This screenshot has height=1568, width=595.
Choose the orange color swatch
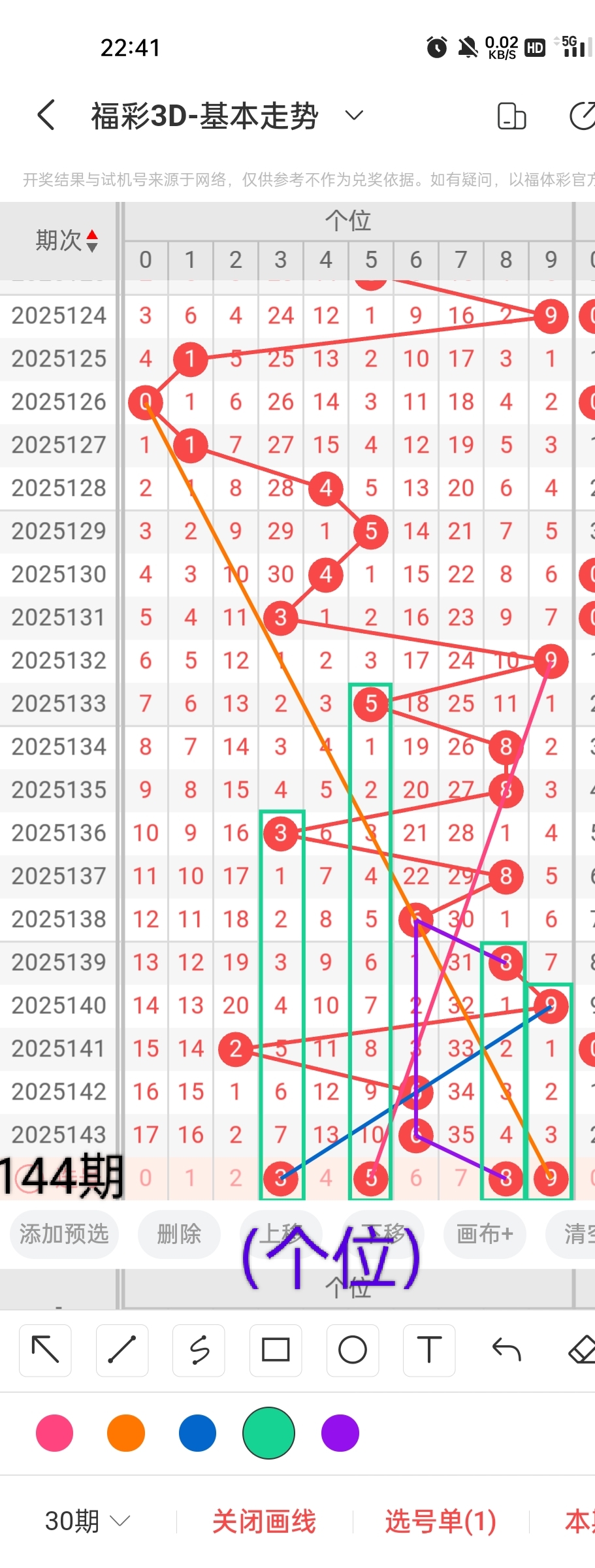tap(126, 1433)
